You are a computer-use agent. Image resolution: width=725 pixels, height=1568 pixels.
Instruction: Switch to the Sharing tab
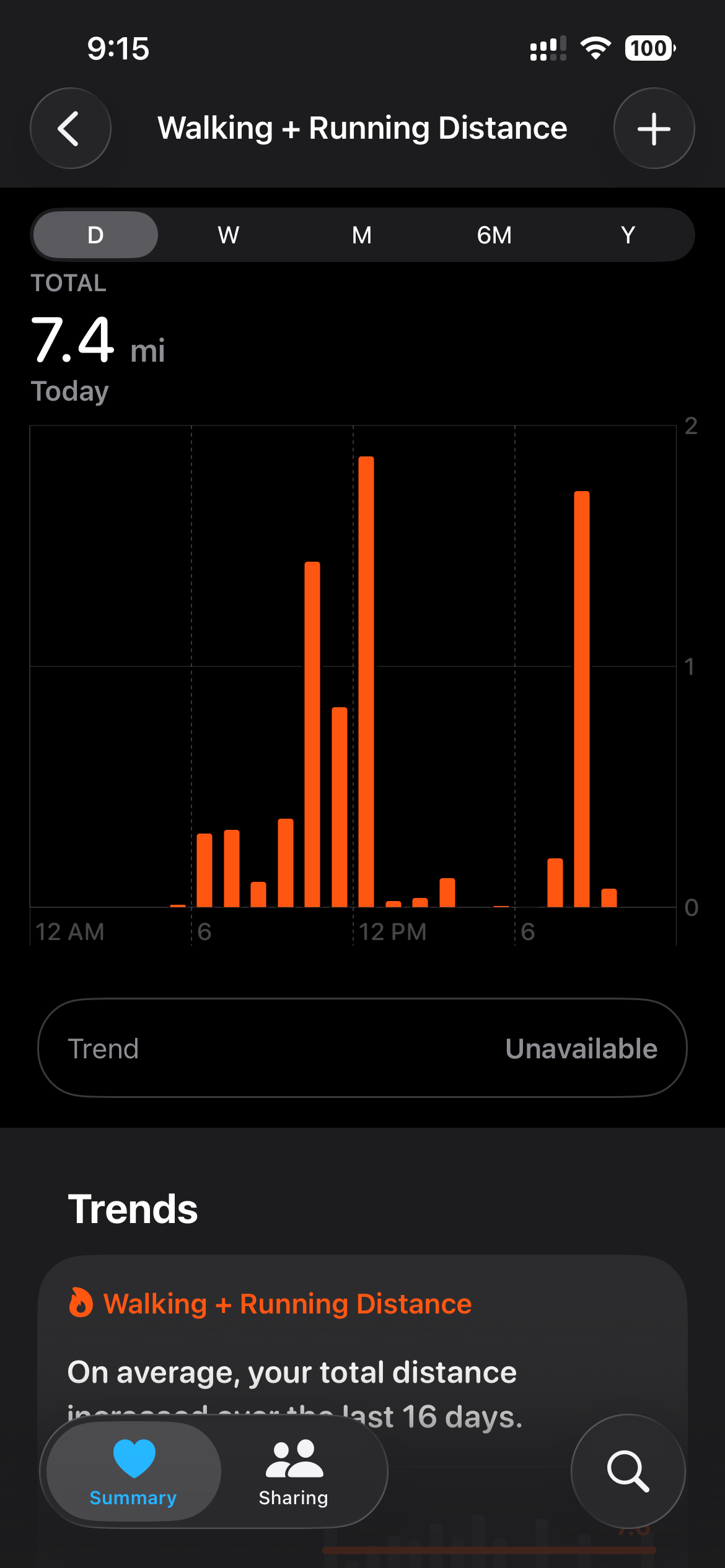[x=294, y=1471]
